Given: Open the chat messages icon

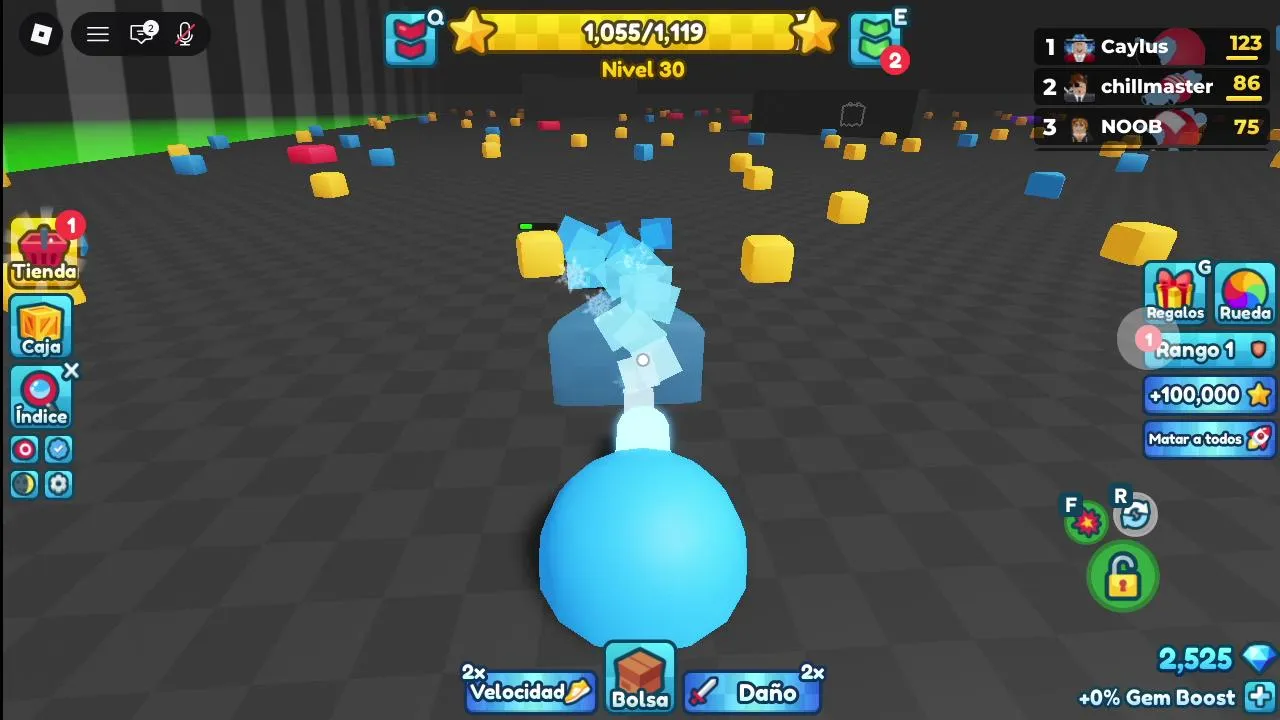Looking at the screenshot, I should point(142,35).
